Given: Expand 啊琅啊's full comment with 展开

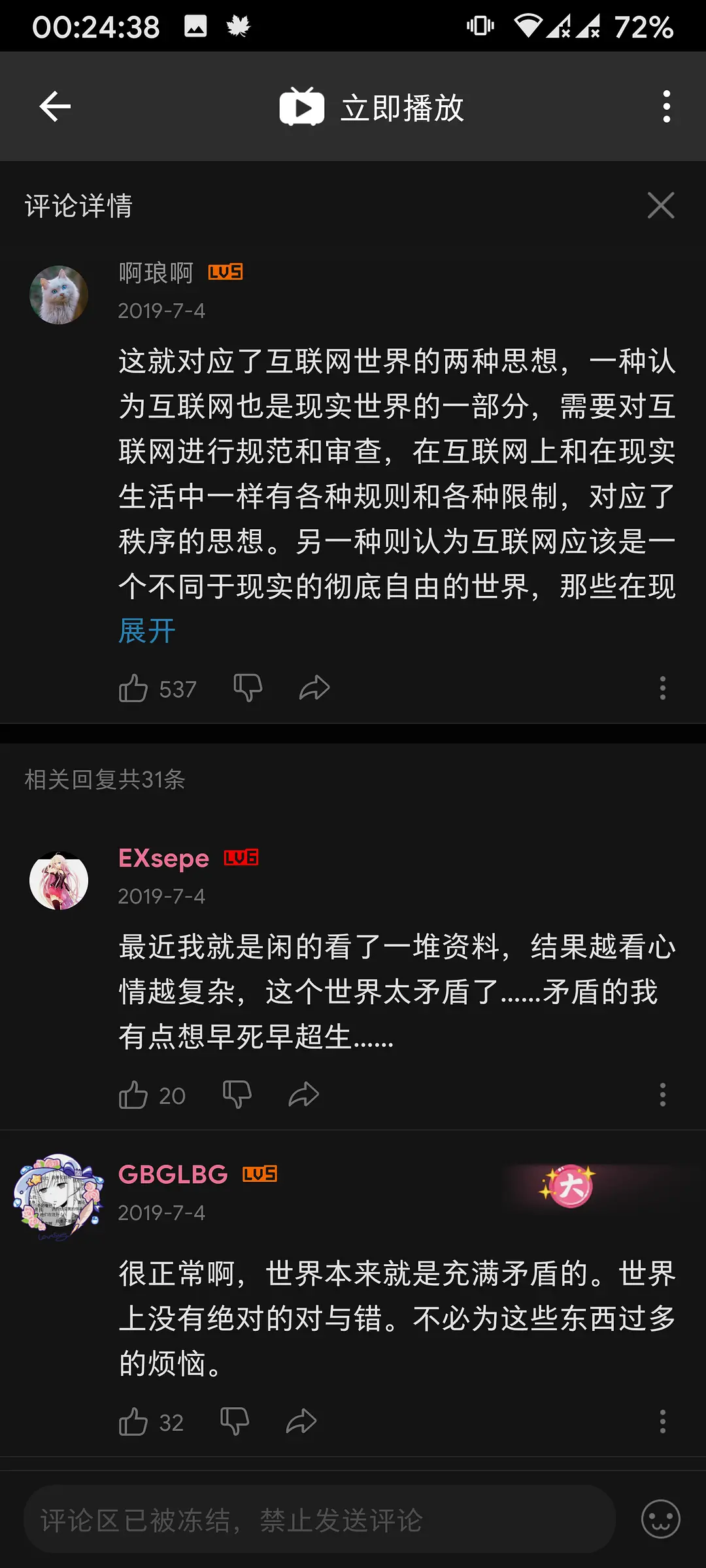Looking at the screenshot, I should point(147,631).
